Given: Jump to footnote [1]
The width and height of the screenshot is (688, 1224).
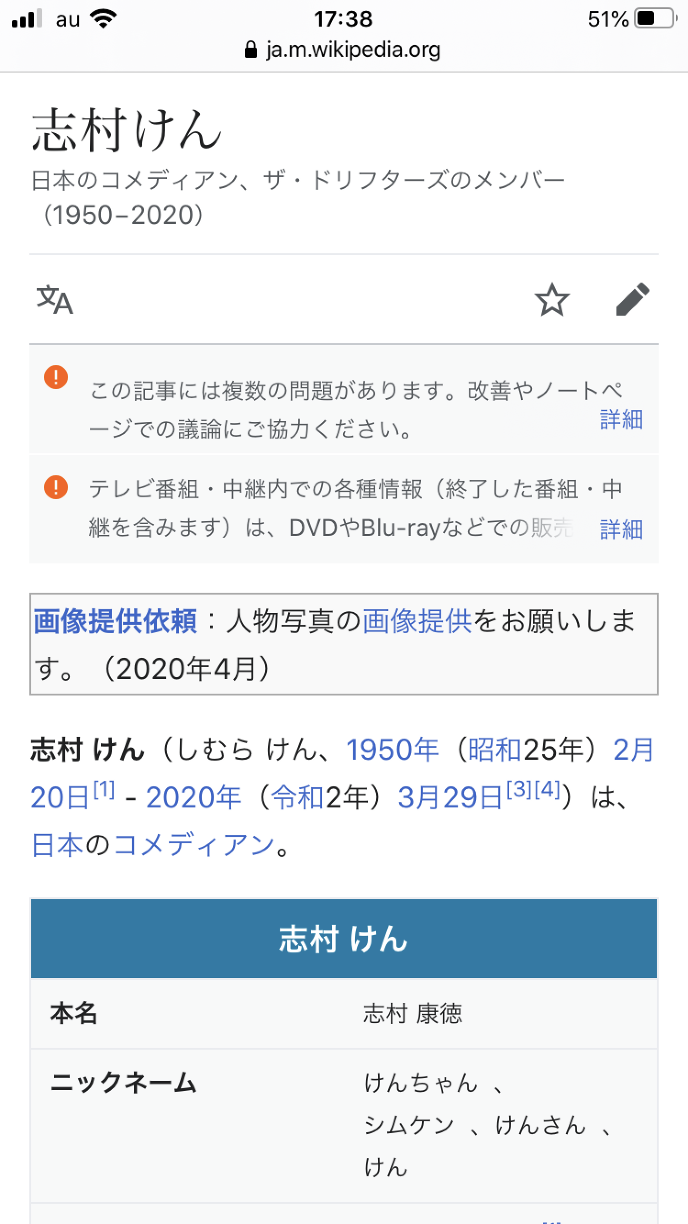Looking at the screenshot, I should (104, 789).
